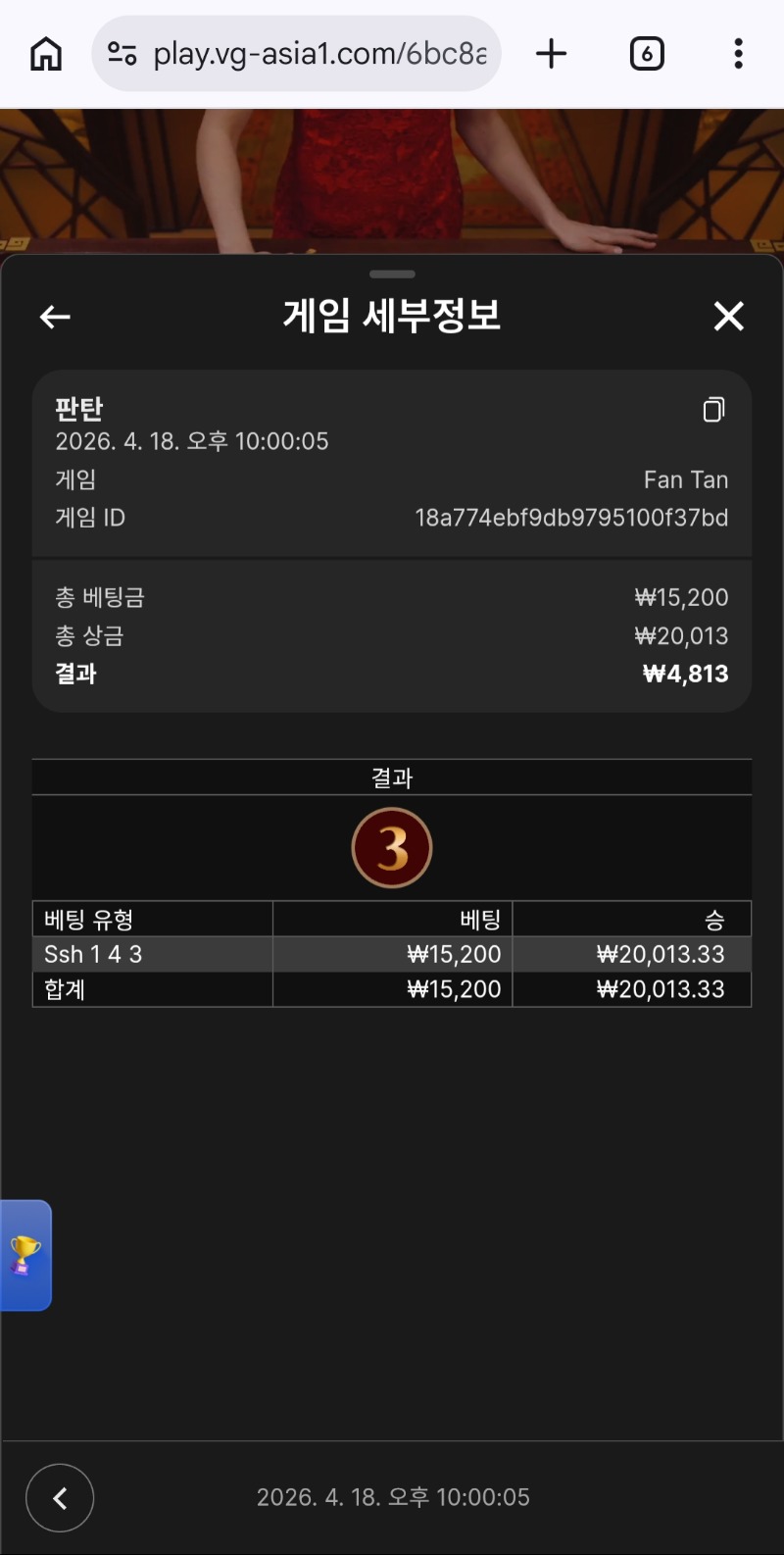Go back from 게임 세부정보 using the header arrow

tap(55, 317)
